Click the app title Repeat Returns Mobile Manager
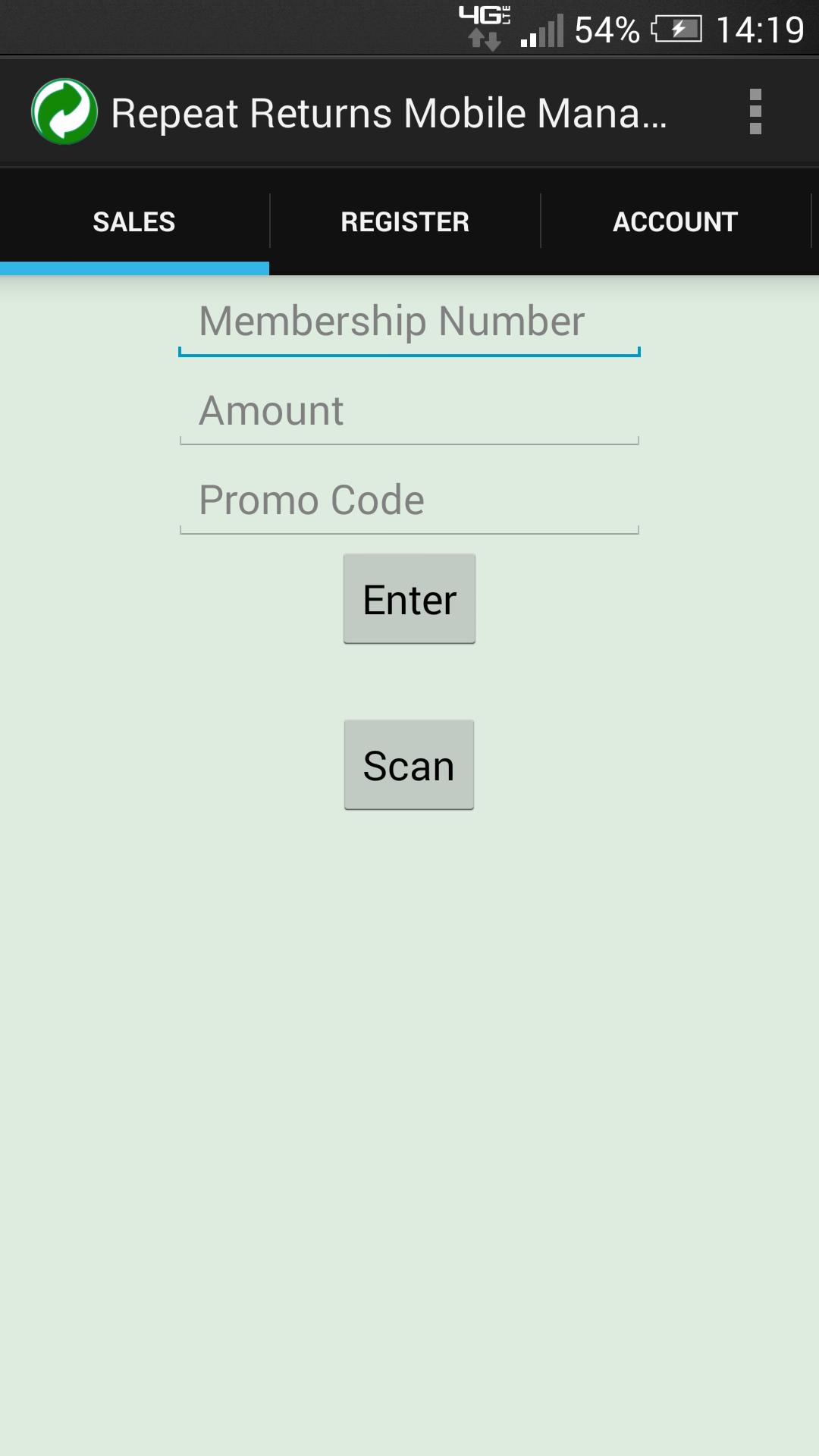 pyautogui.click(x=391, y=112)
